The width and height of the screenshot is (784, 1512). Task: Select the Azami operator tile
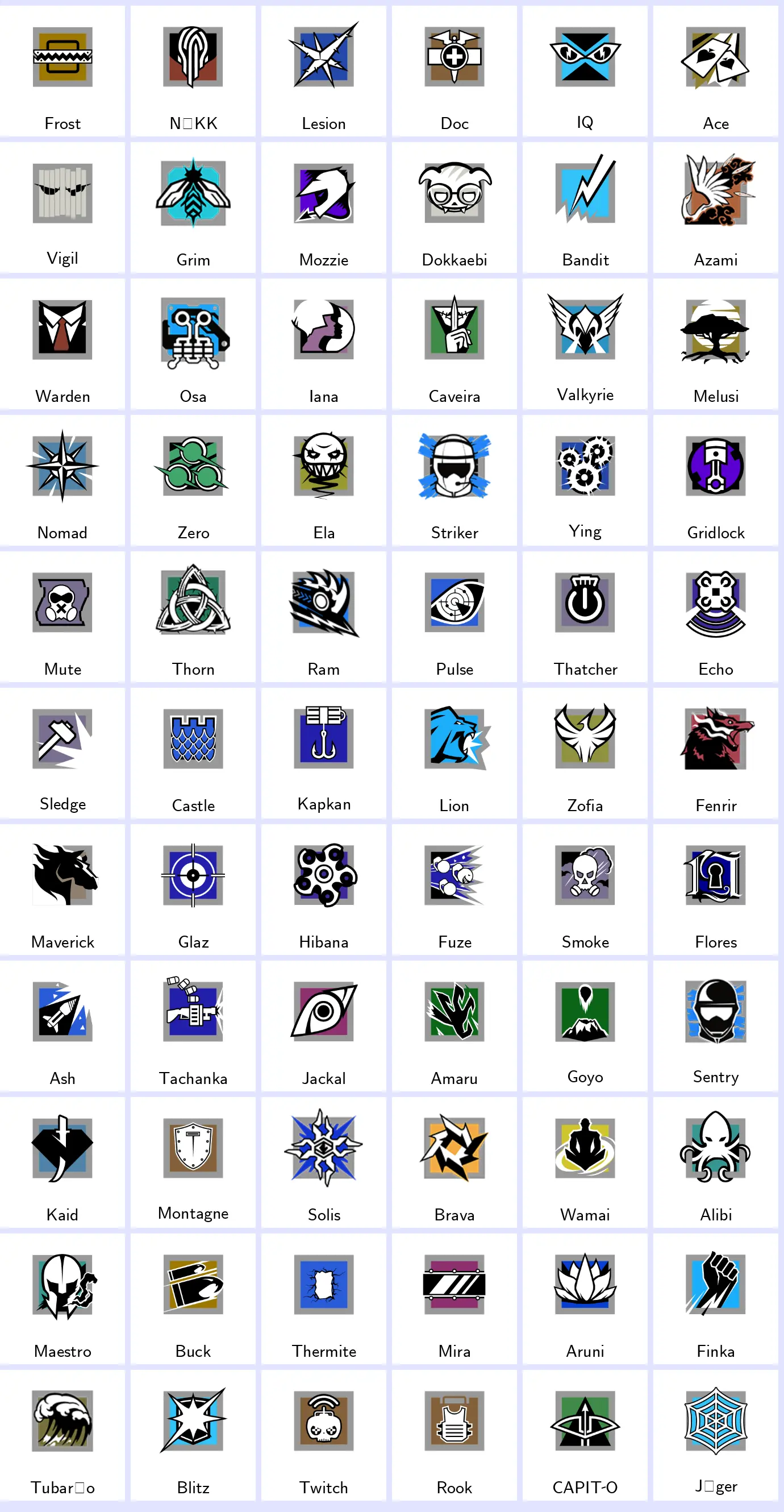[x=715, y=208]
